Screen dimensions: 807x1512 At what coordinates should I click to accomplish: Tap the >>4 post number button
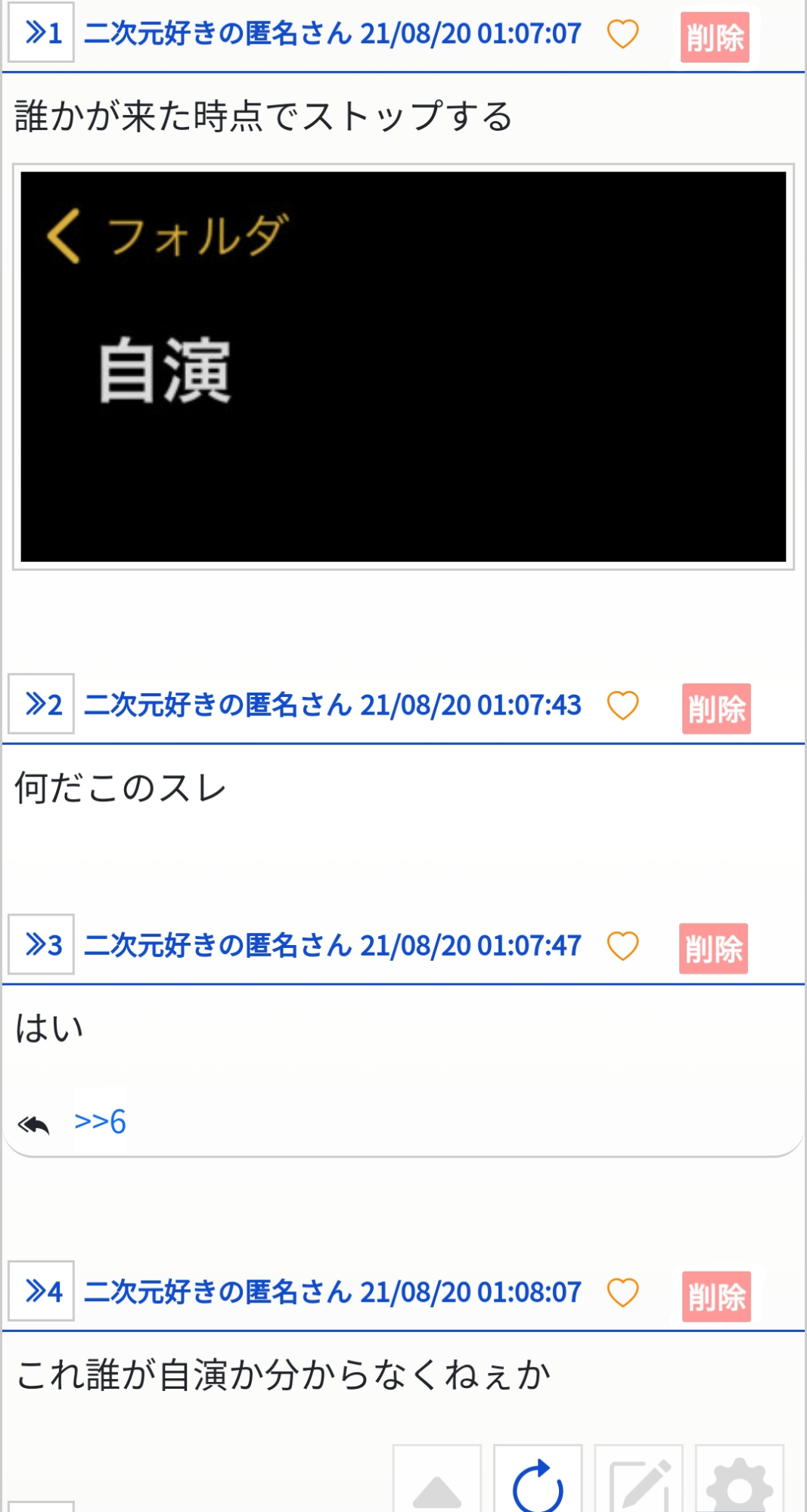pos(41,1290)
